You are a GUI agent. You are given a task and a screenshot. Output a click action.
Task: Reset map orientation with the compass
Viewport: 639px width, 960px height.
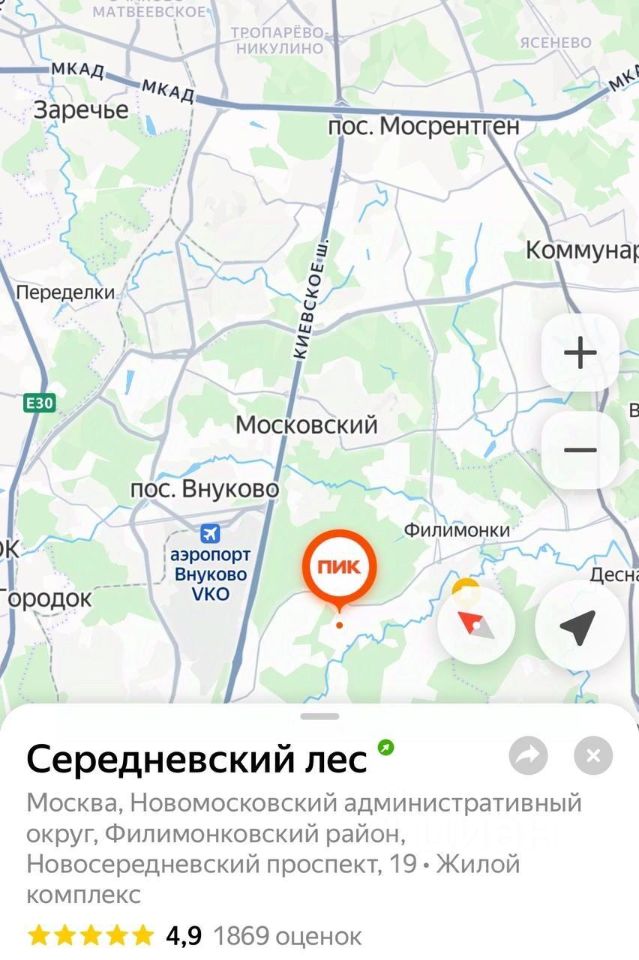(x=476, y=626)
